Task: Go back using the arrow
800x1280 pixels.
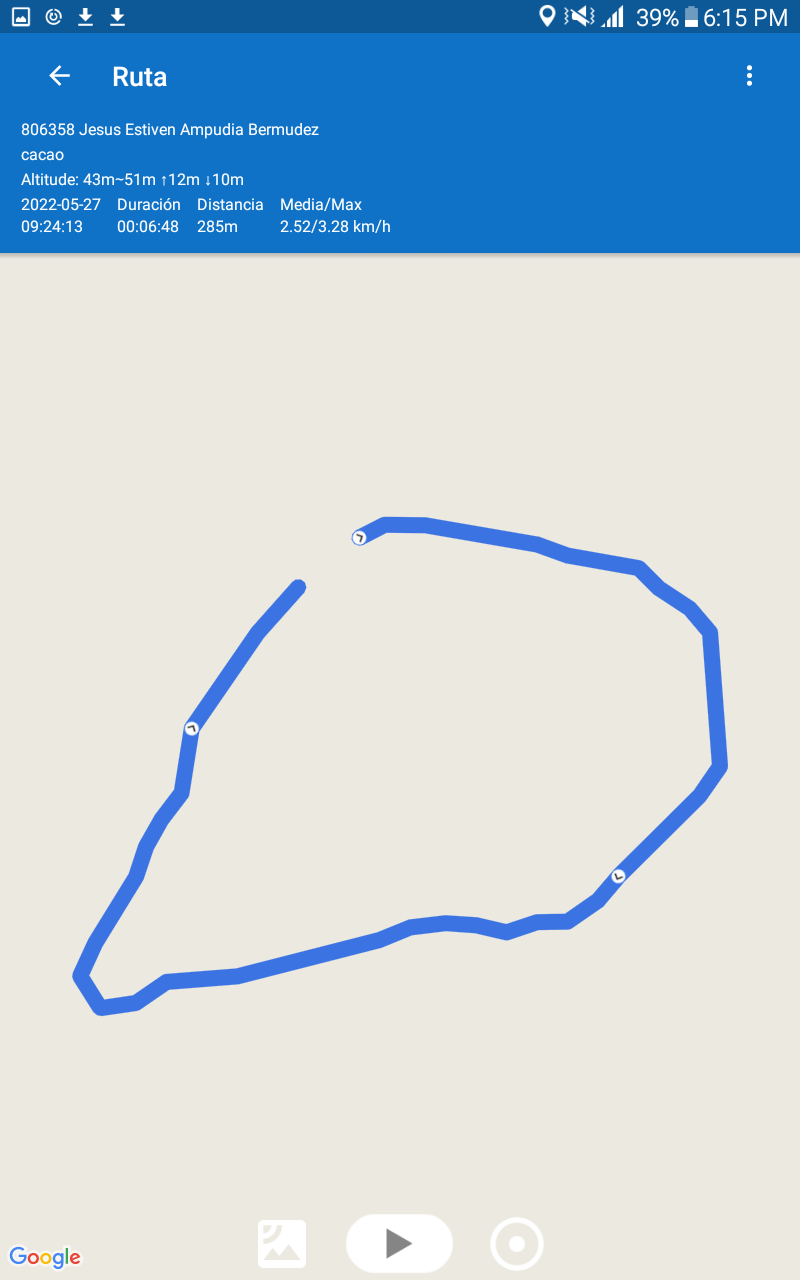Action: click(x=60, y=76)
